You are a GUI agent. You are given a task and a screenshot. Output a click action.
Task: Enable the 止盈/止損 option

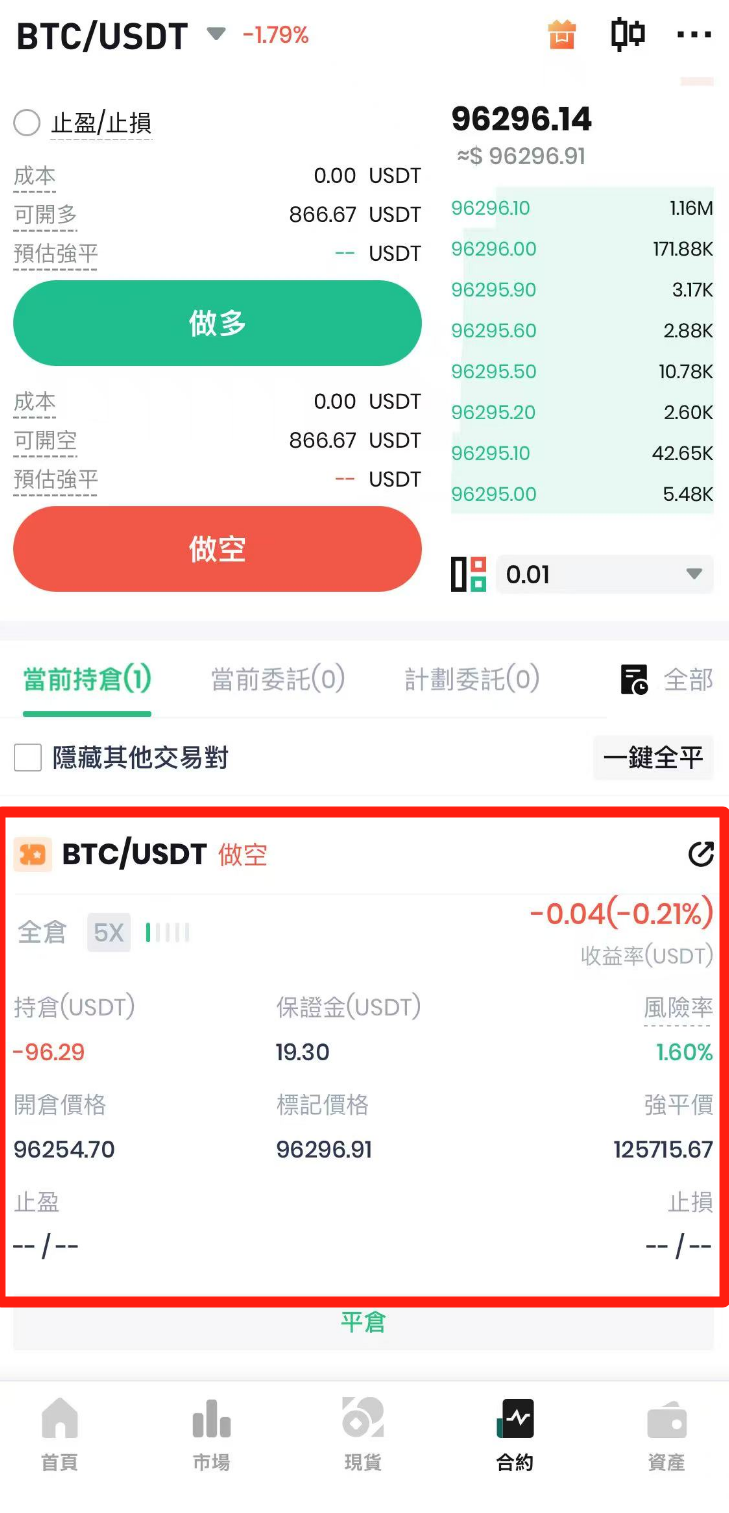[27, 124]
